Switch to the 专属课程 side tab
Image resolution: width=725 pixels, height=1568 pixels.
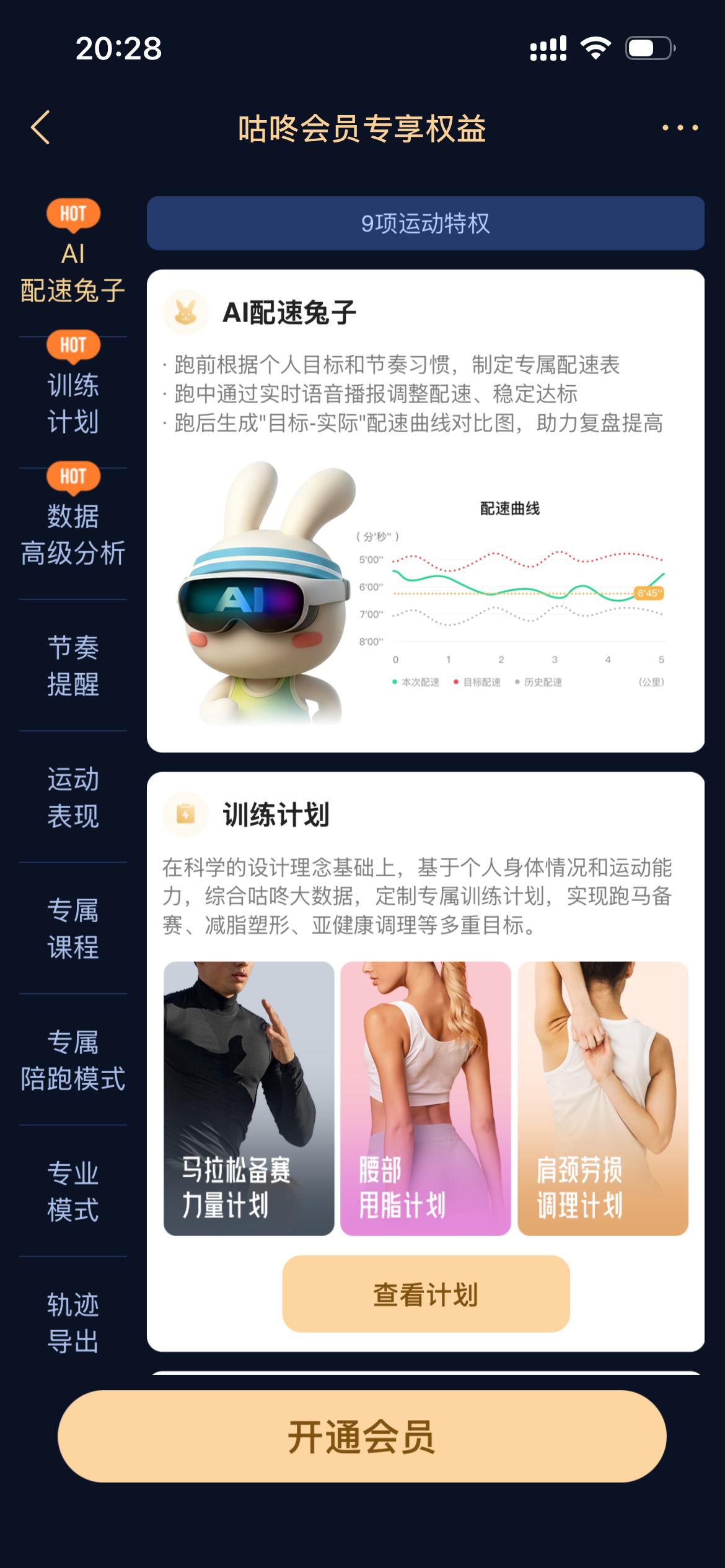73,928
